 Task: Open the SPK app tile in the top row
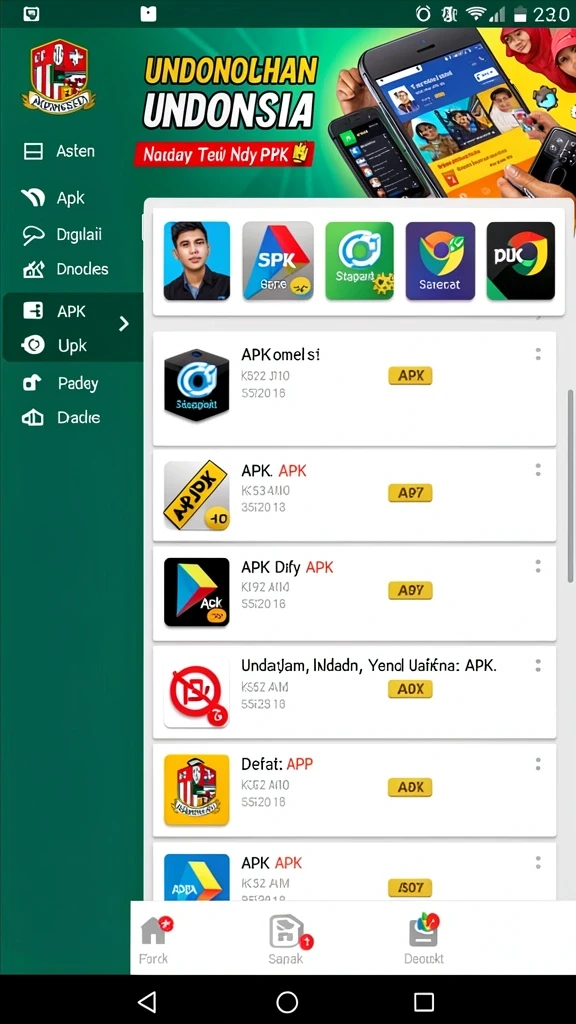click(278, 261)
